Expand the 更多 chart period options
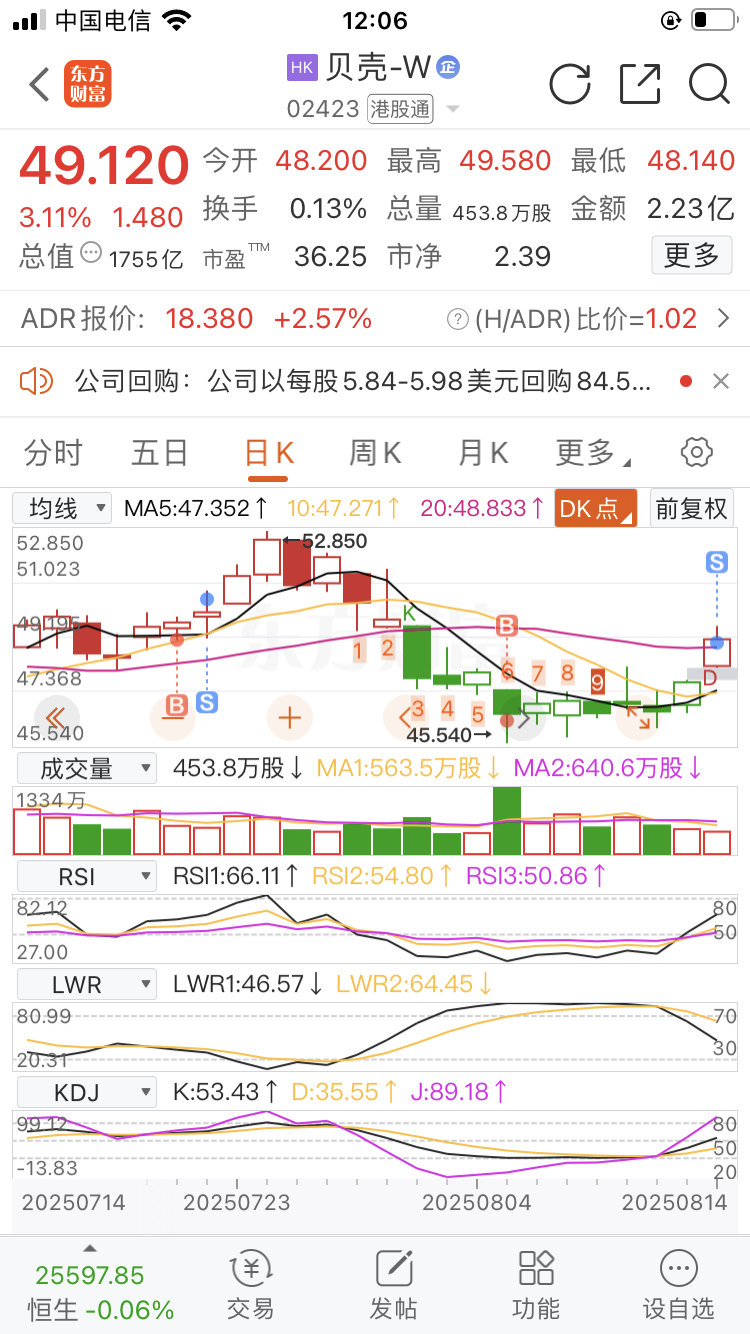The width and height of the screenshot is (750, 1334). pyautogui.click(x=592, y=453)
